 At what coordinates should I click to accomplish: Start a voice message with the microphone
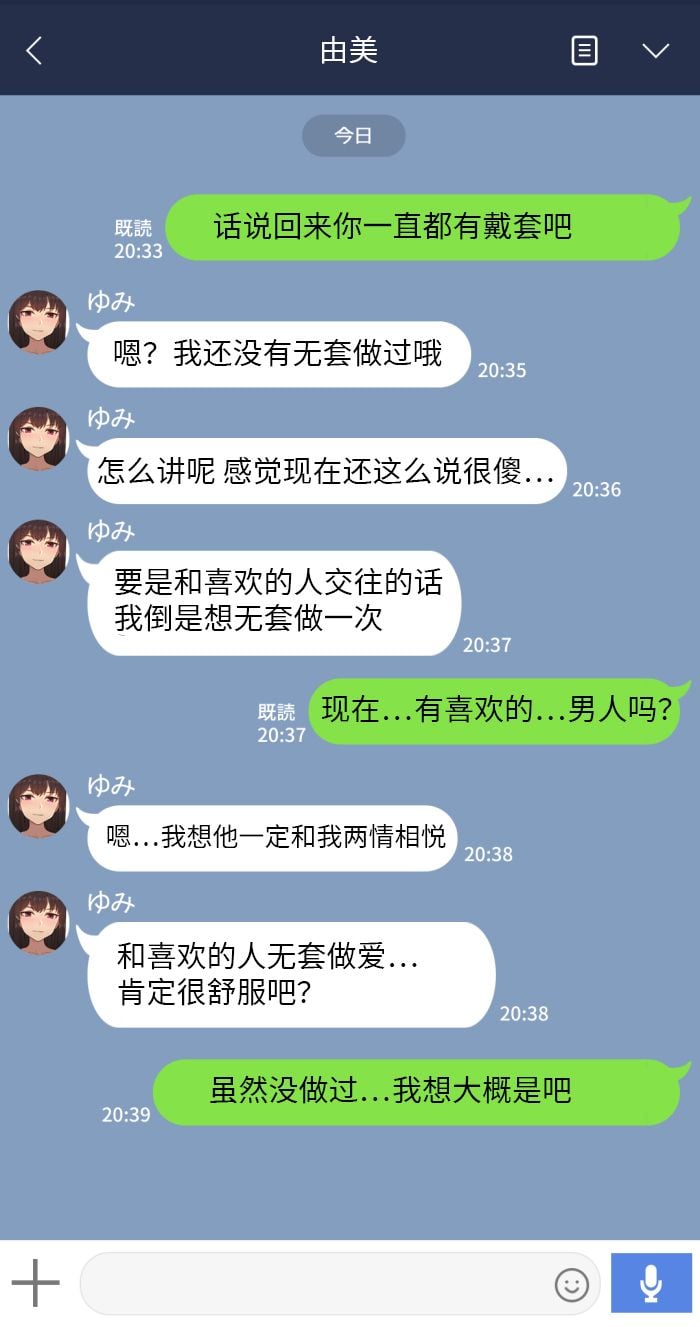click(651, 1283)
